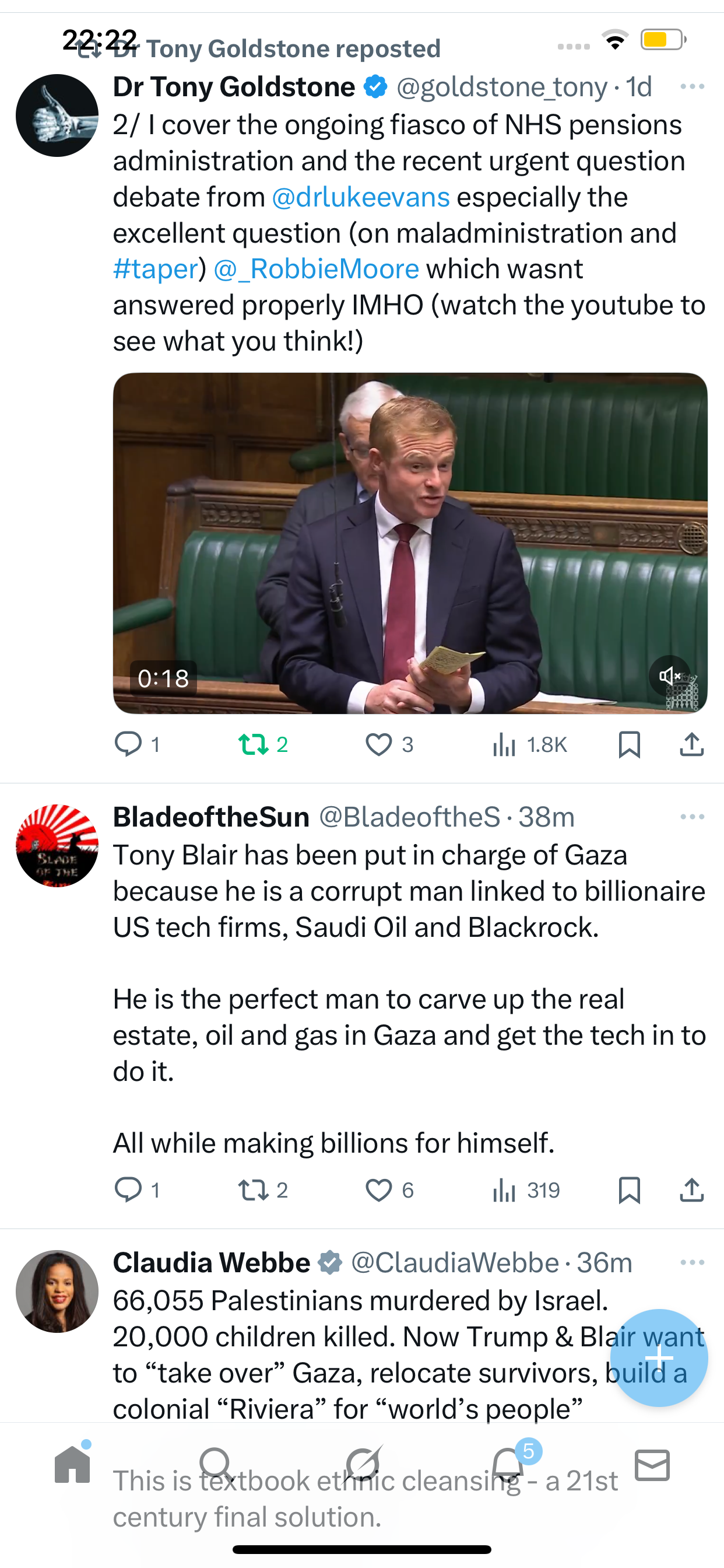Repost BladeoftheSun's post
Screen dimensions: 724x1568
[254, 1189]
